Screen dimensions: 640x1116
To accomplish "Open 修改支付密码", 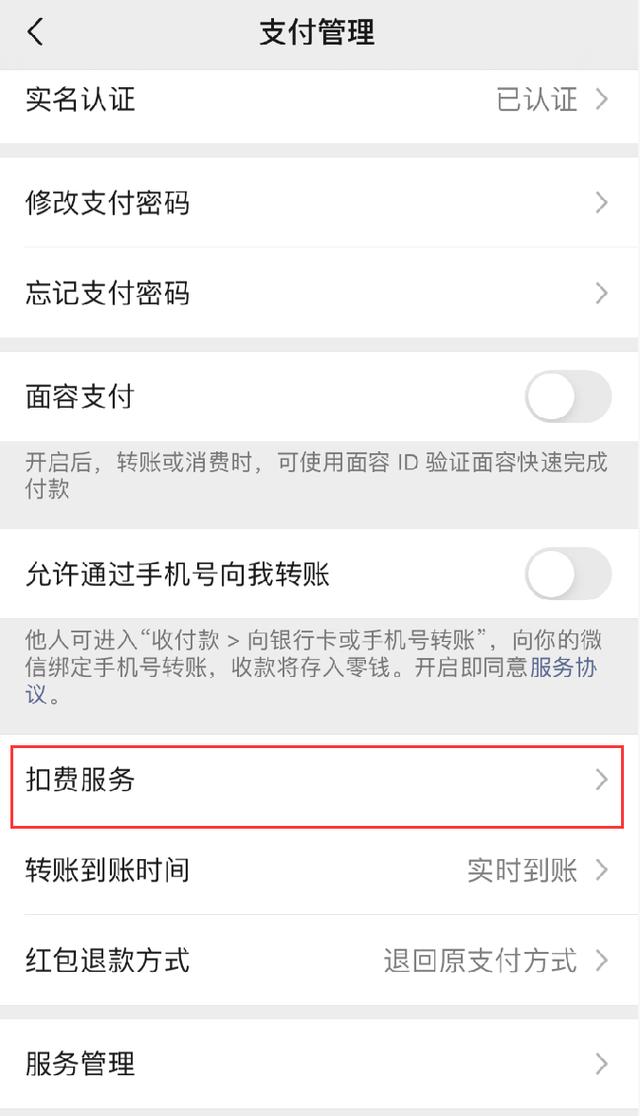I will coord(320,203).
